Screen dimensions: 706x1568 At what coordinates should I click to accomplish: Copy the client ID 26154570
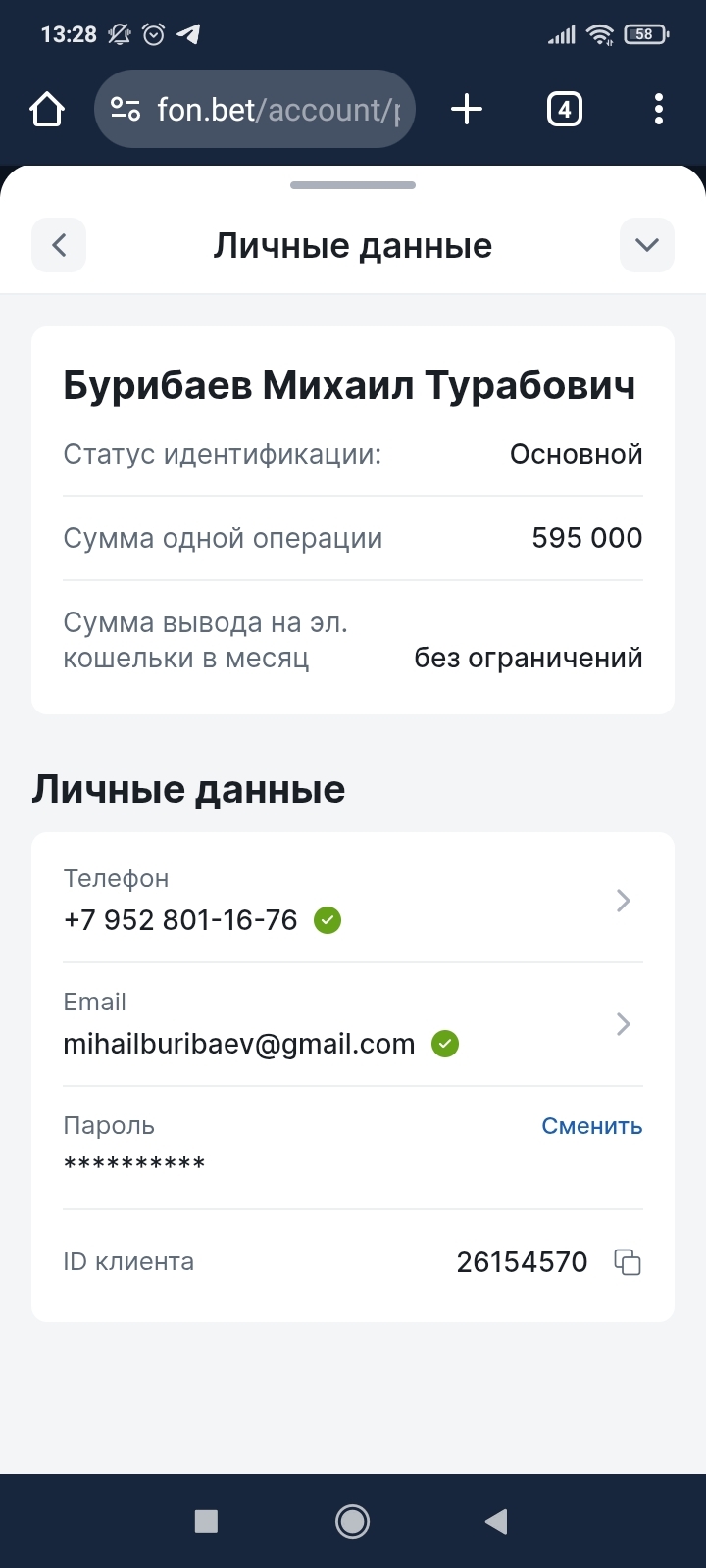coord(628,1262)
